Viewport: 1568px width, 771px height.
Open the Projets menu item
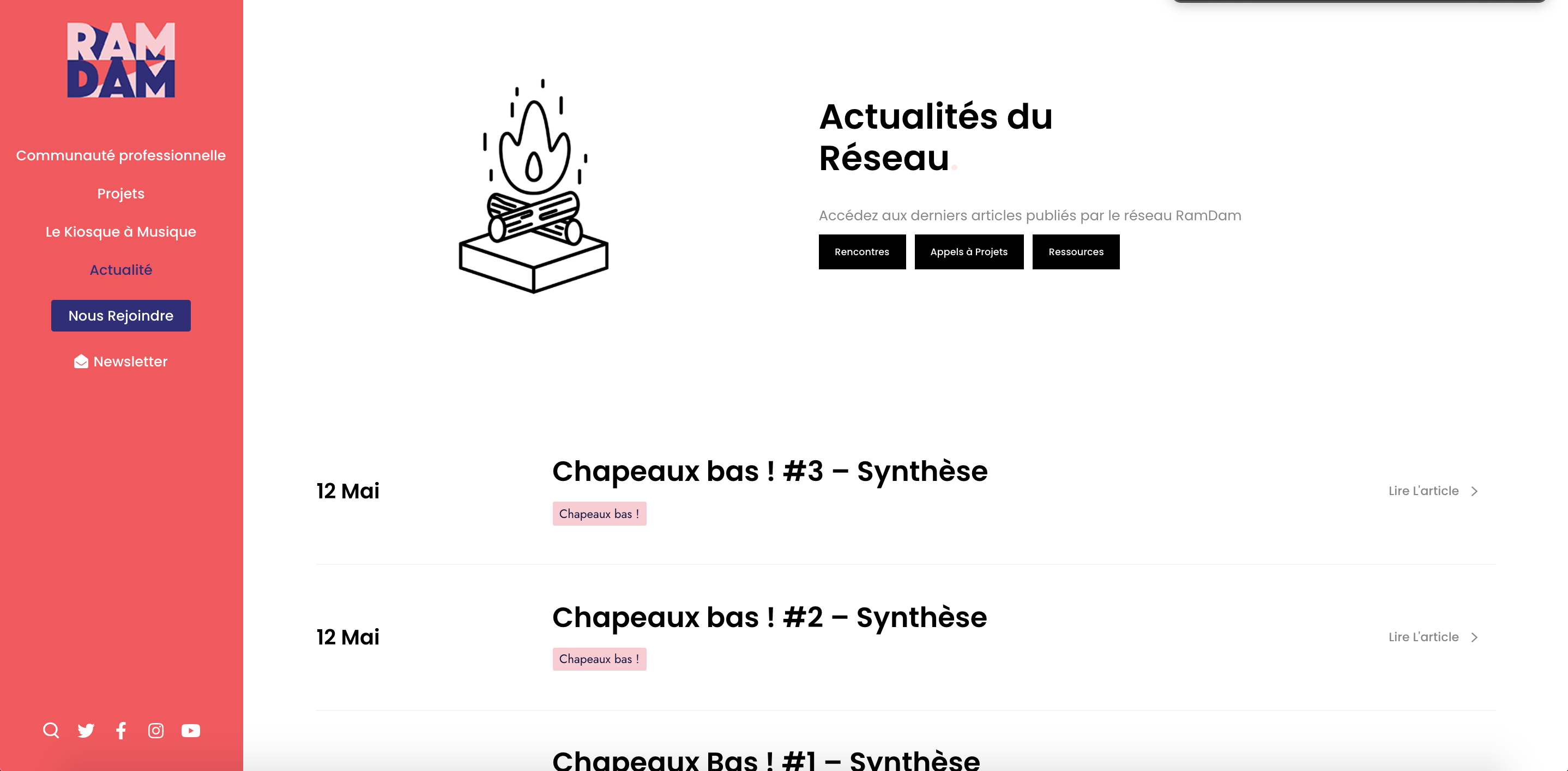120,194
